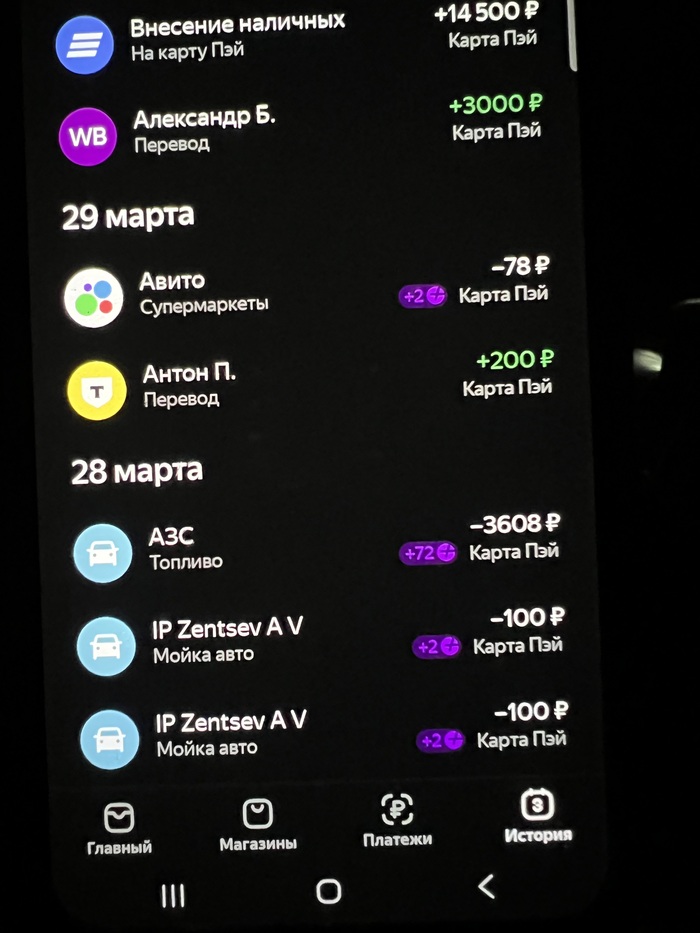View the transfer from Антон П.

click(300, 385)
